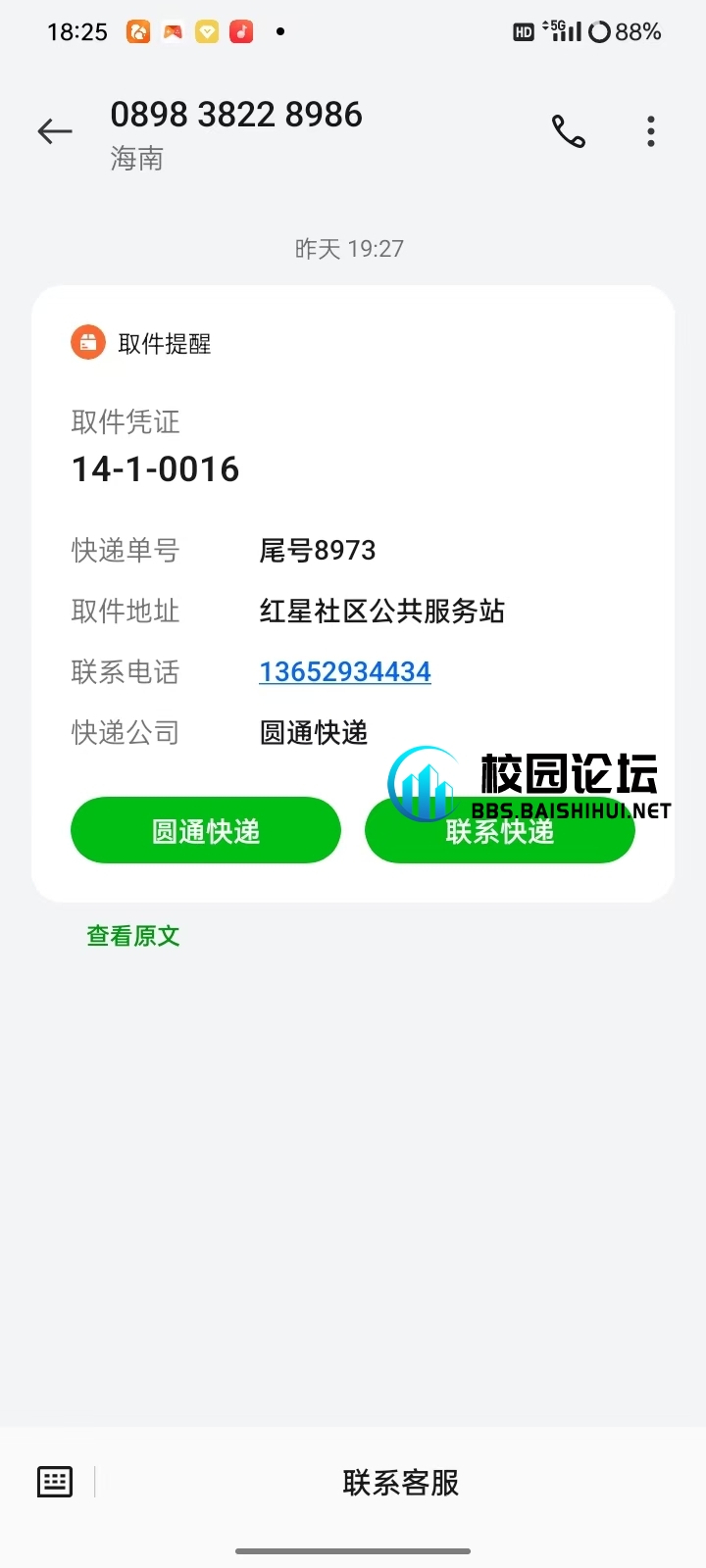Tap the 联系客服 input area
Screen dimensions: 706x1568
[x=399, y=1484]
